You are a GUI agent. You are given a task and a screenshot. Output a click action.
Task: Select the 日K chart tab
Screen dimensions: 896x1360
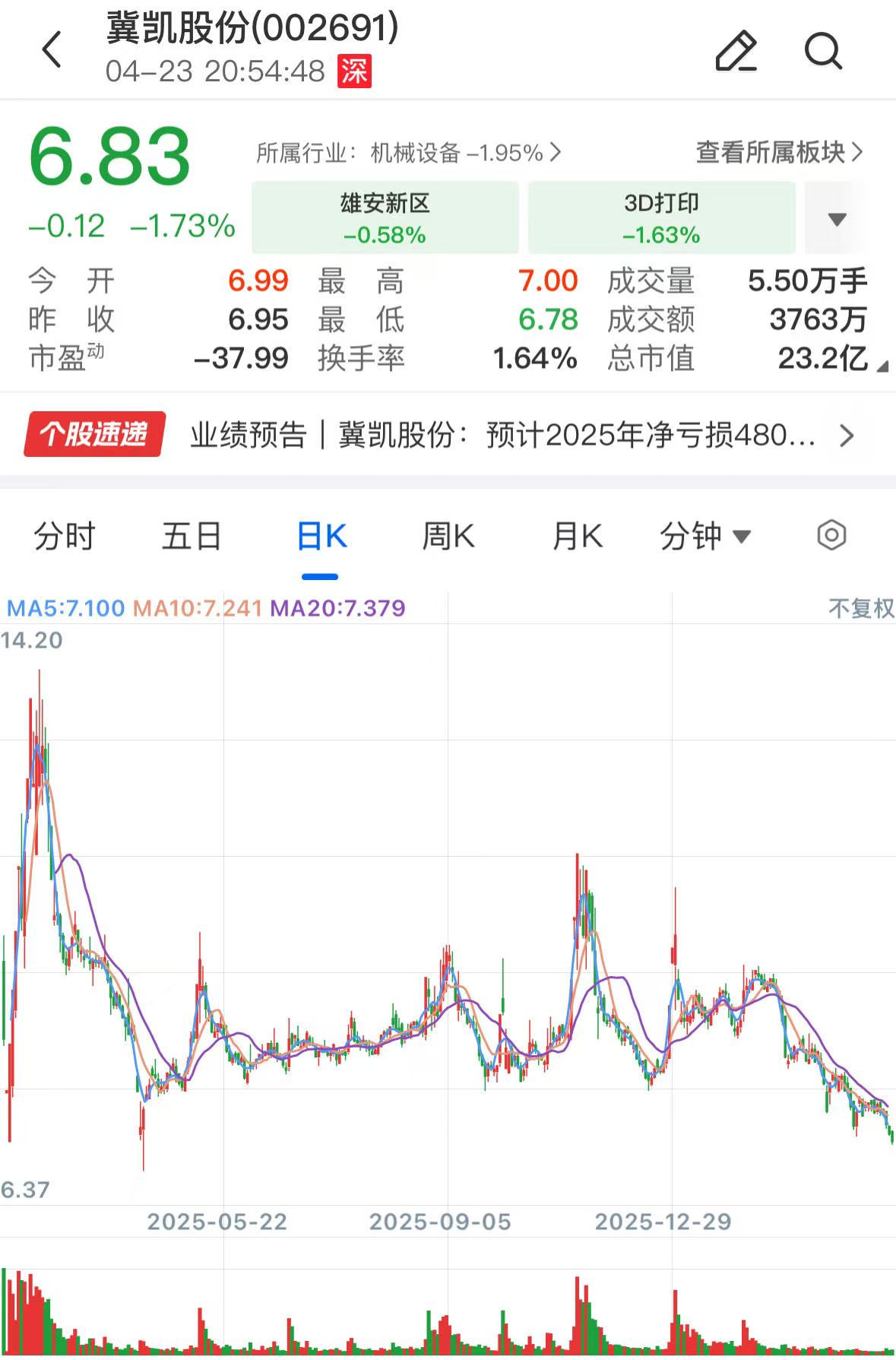[321, 537]
